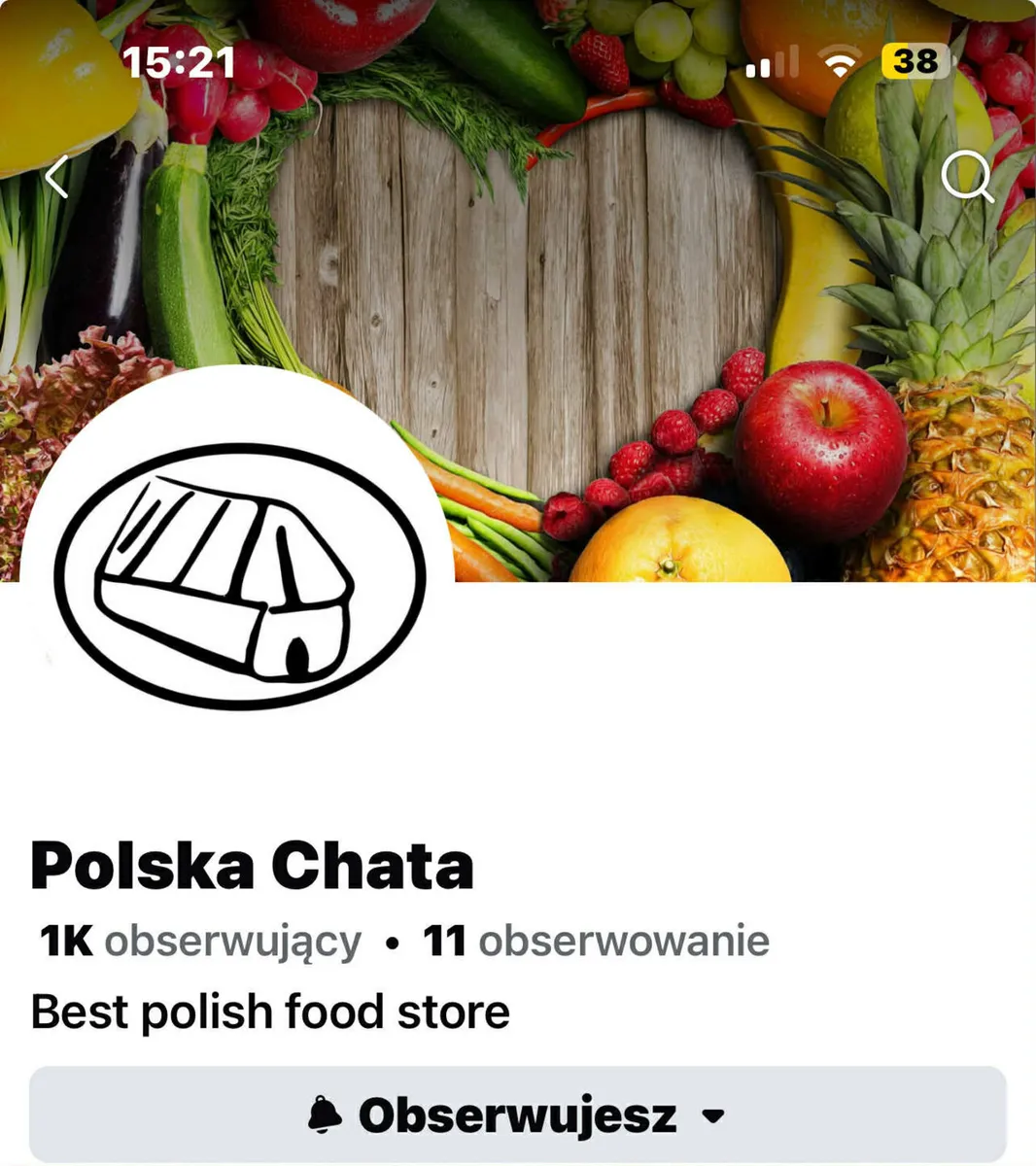The image size is (1036, 1166).
Task: View the Polska Chata profile picture
Action: pyautogui.click(x=239, y=577)
